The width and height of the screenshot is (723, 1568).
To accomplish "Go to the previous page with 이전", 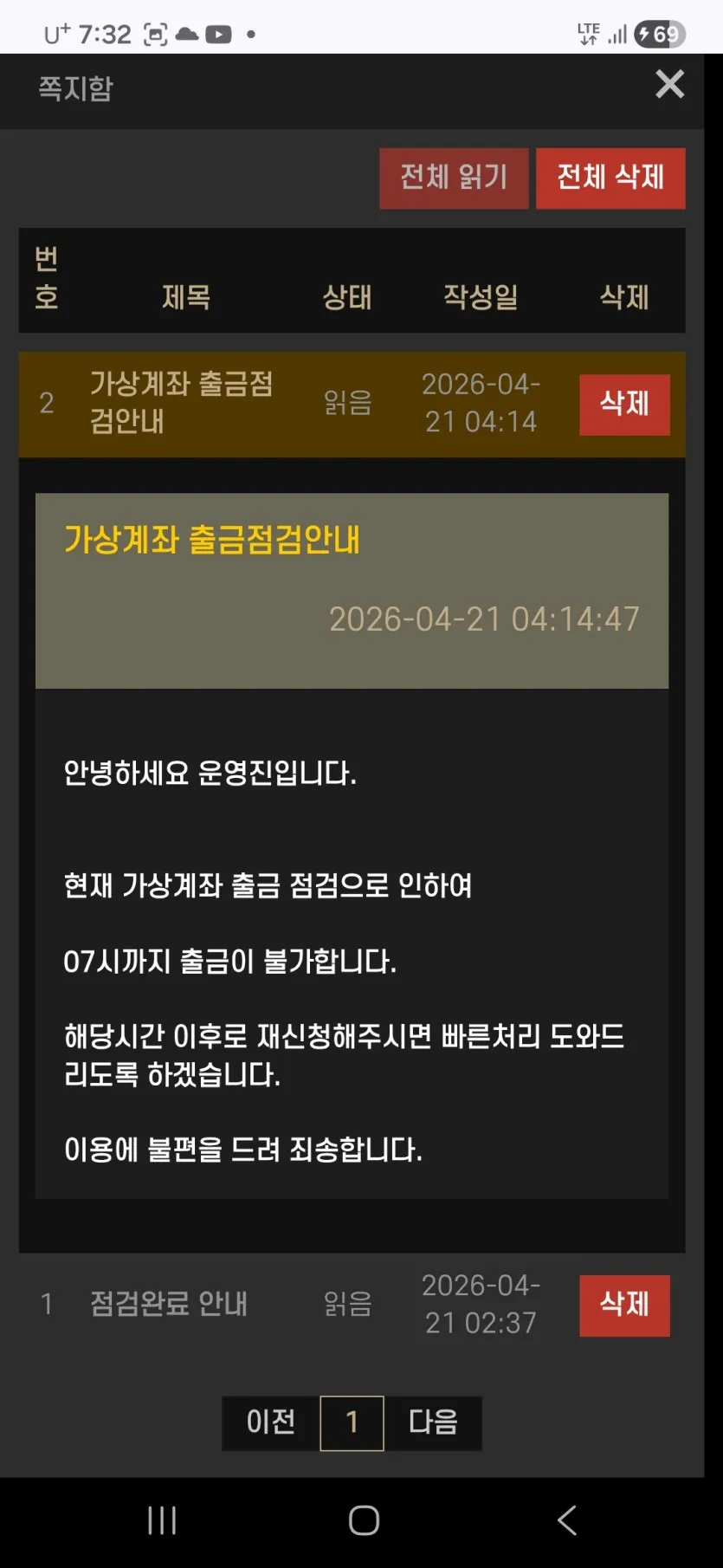I will pos(271,1422).
